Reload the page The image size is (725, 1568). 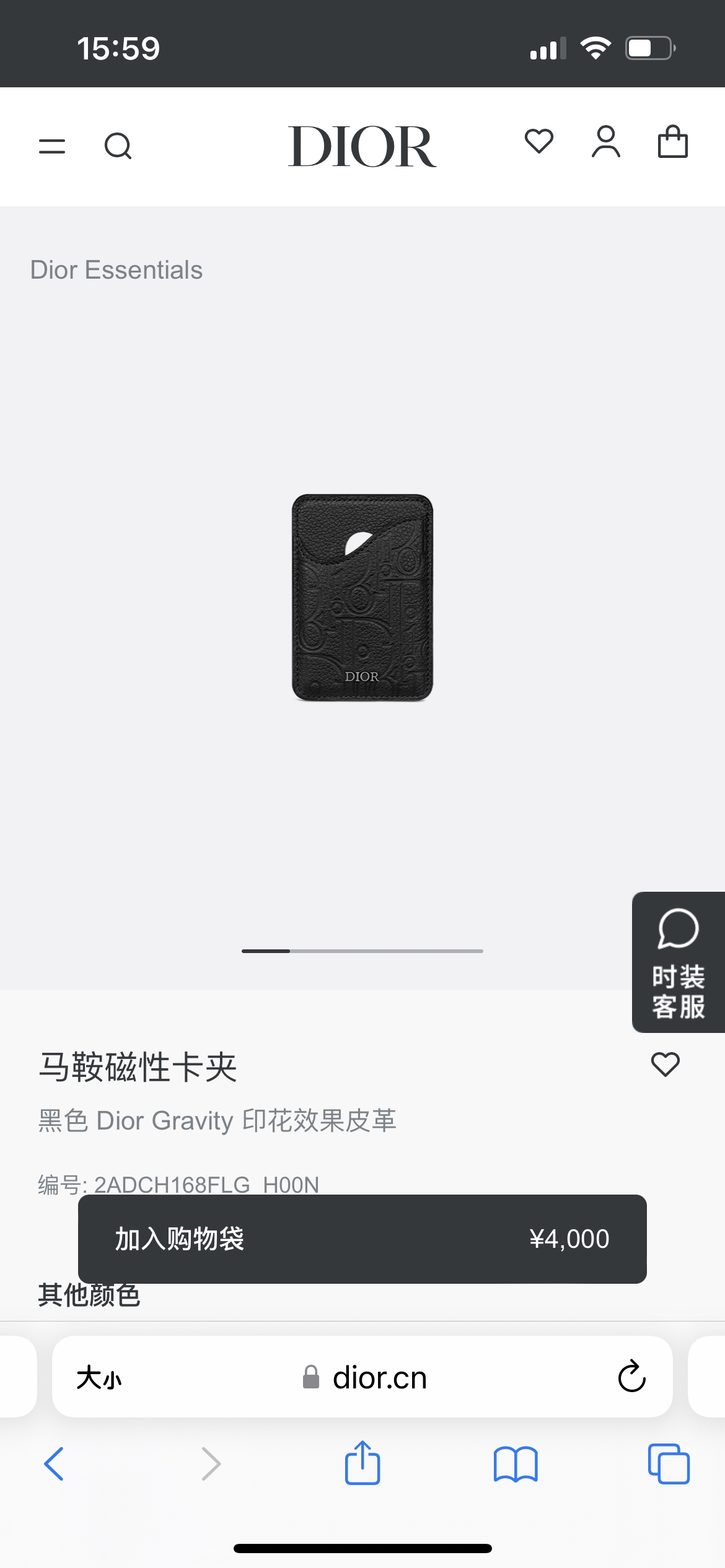coord(631,1377)
